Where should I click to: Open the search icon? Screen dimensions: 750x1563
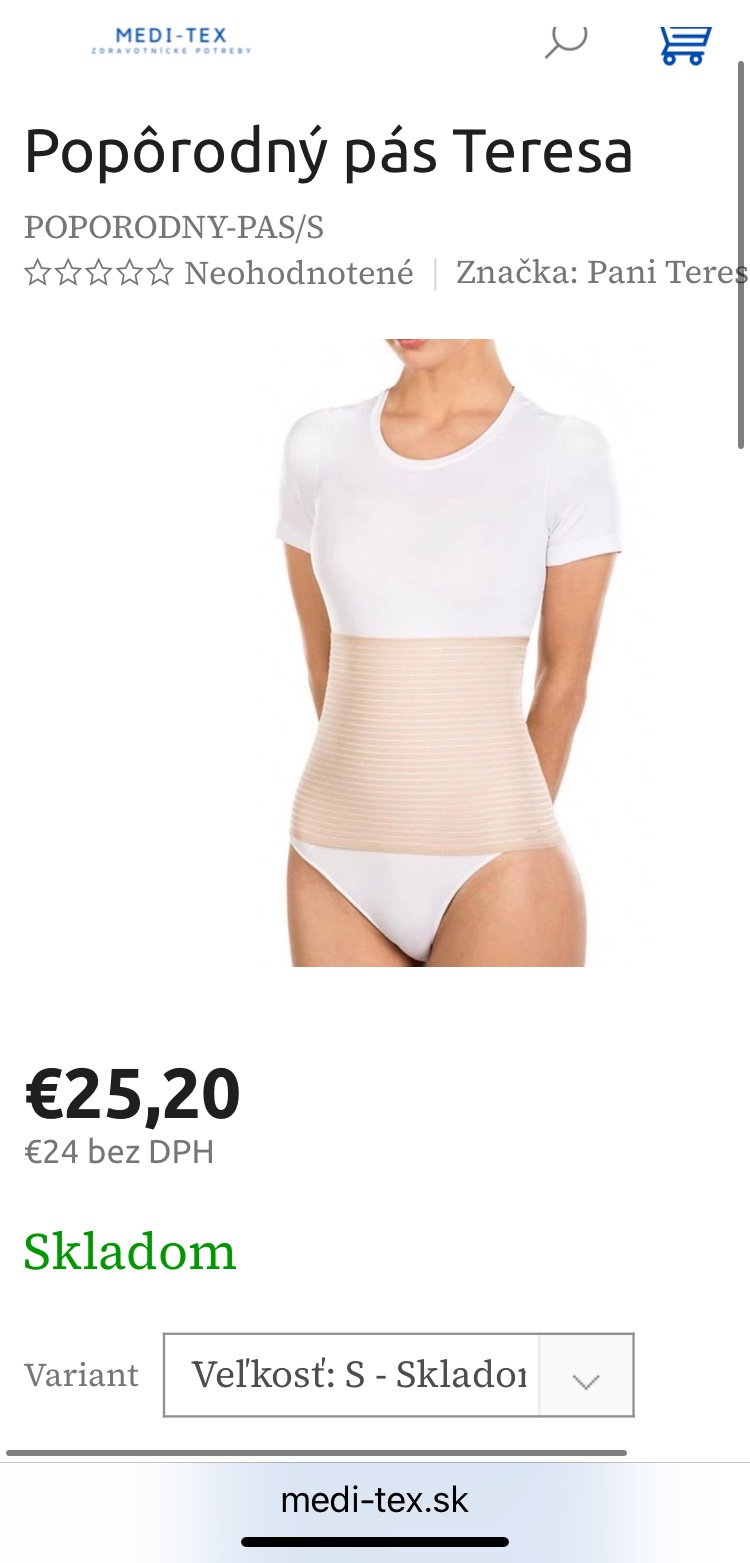[566, 41]
